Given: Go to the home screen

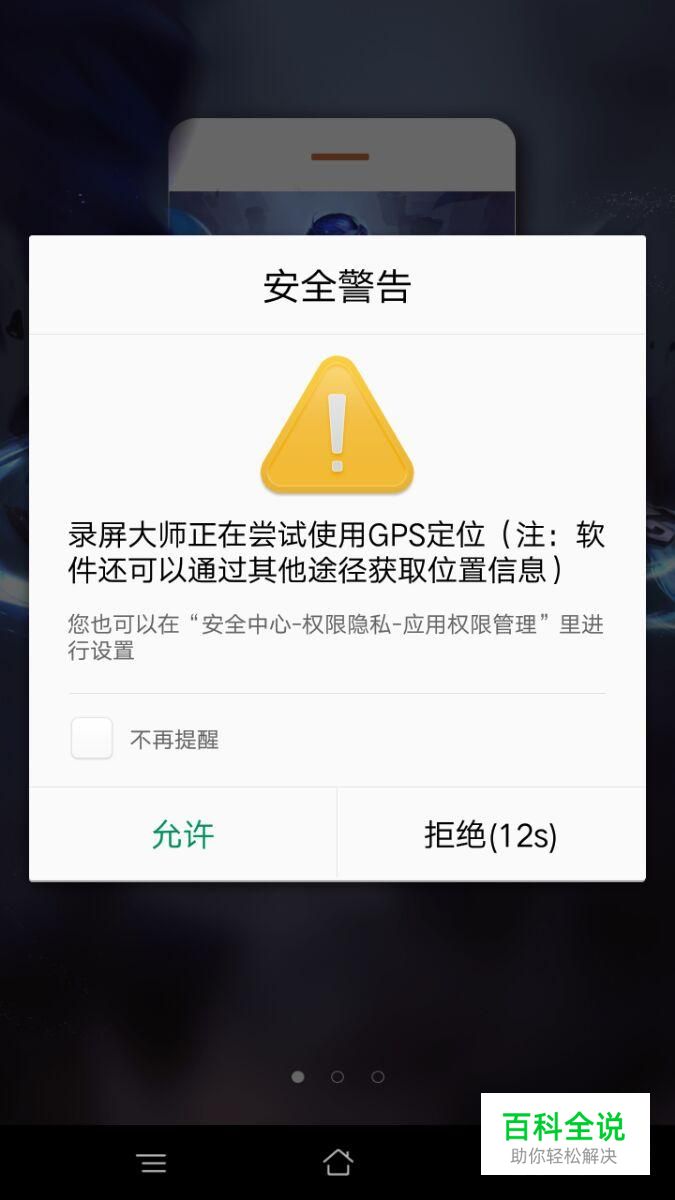Looking at the screenshot, I should coord(338,1162).
